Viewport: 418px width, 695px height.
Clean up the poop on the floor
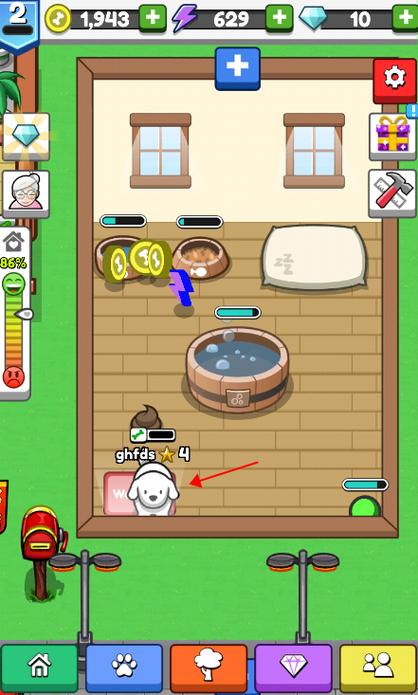tap(146, 418)
